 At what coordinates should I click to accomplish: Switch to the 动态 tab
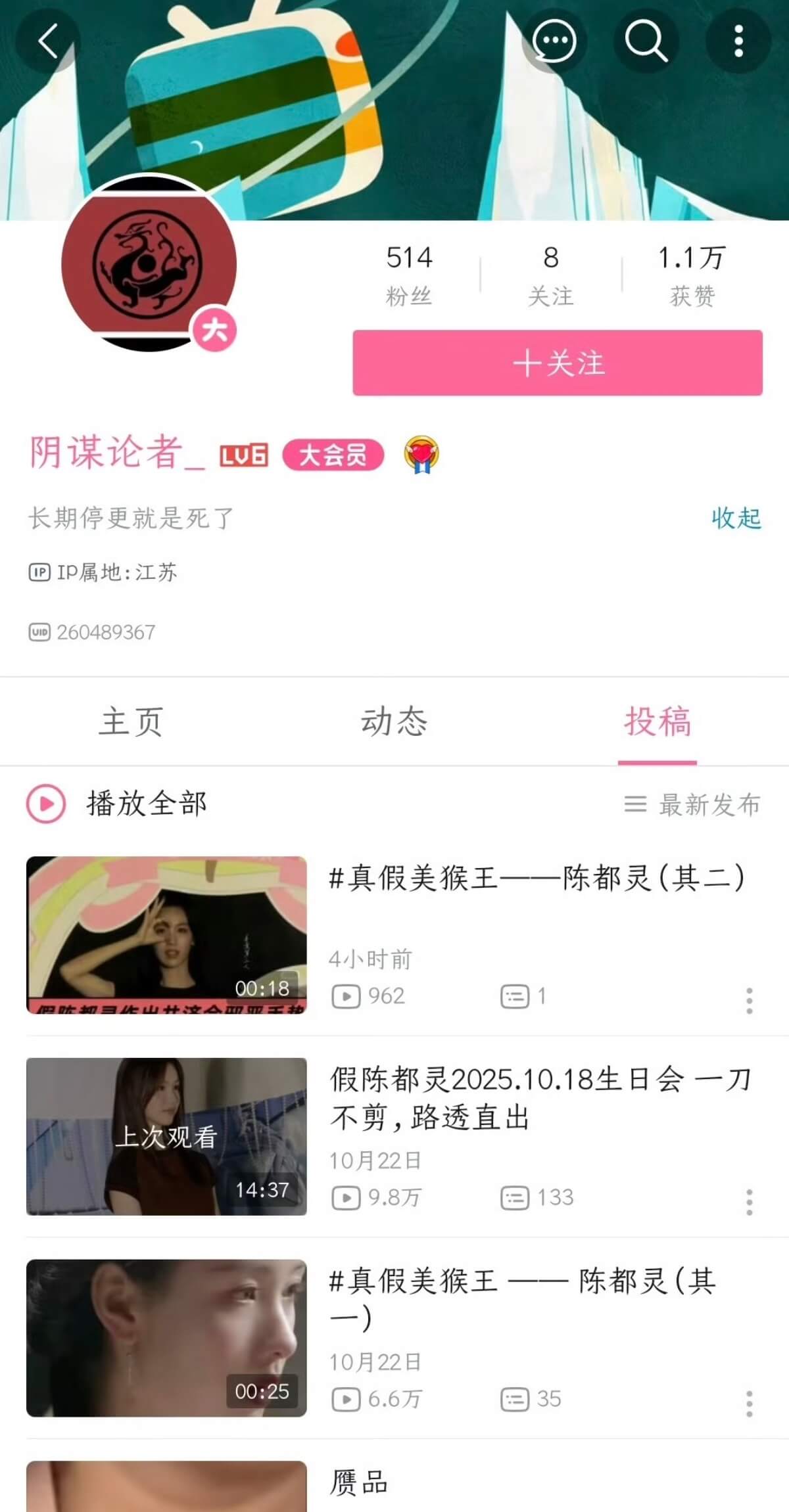(x=394, y=722)
